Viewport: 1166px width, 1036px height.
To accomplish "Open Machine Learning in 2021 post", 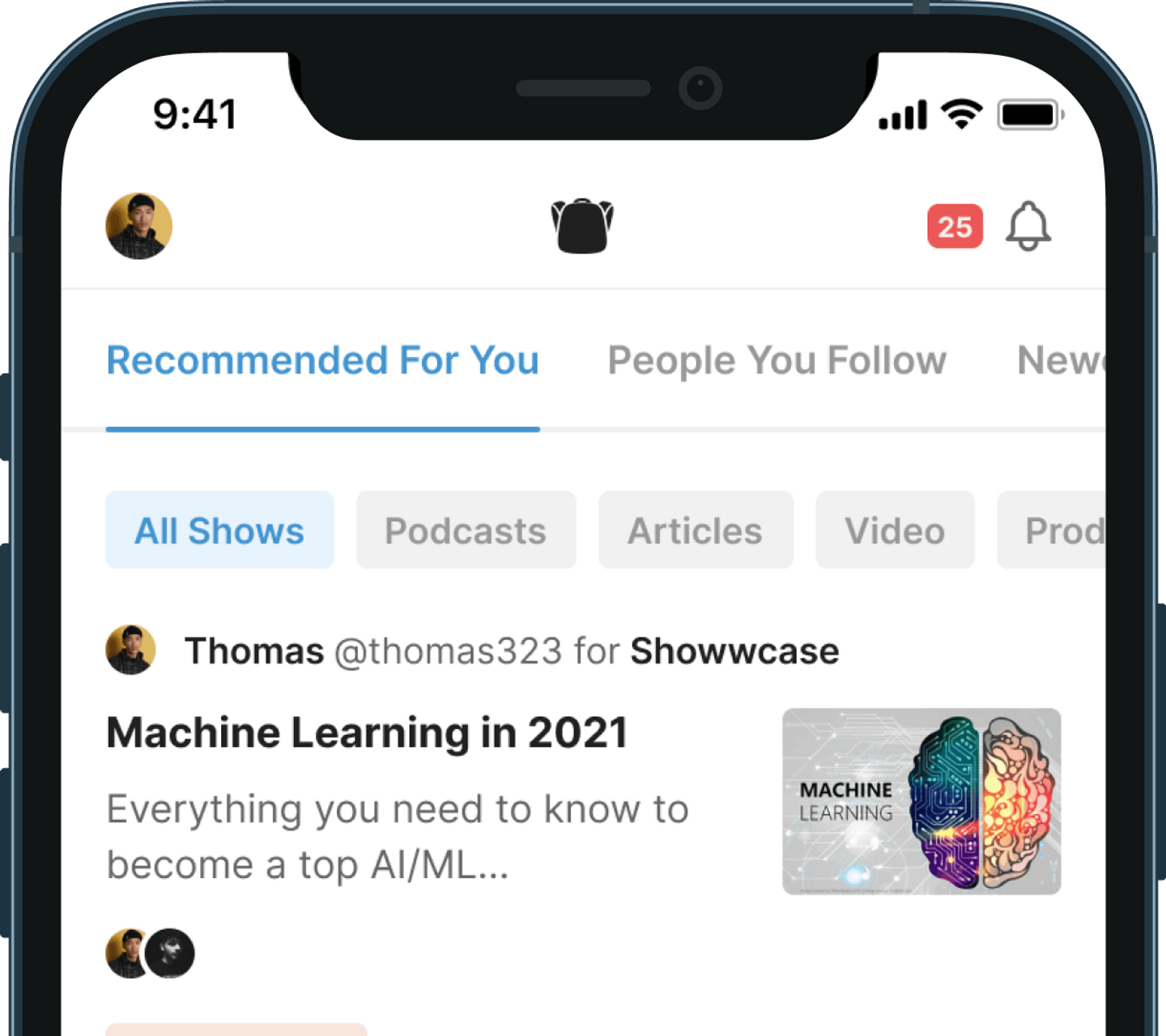I will point(367,733).
